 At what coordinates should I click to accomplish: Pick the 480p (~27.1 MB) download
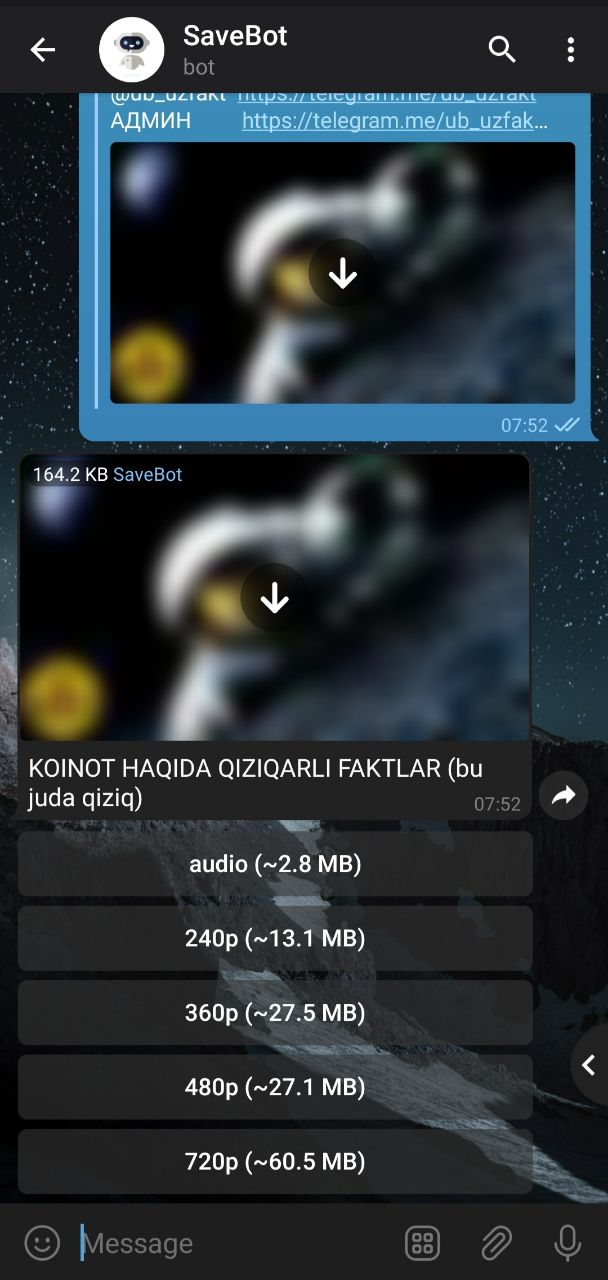point(275,1087)
